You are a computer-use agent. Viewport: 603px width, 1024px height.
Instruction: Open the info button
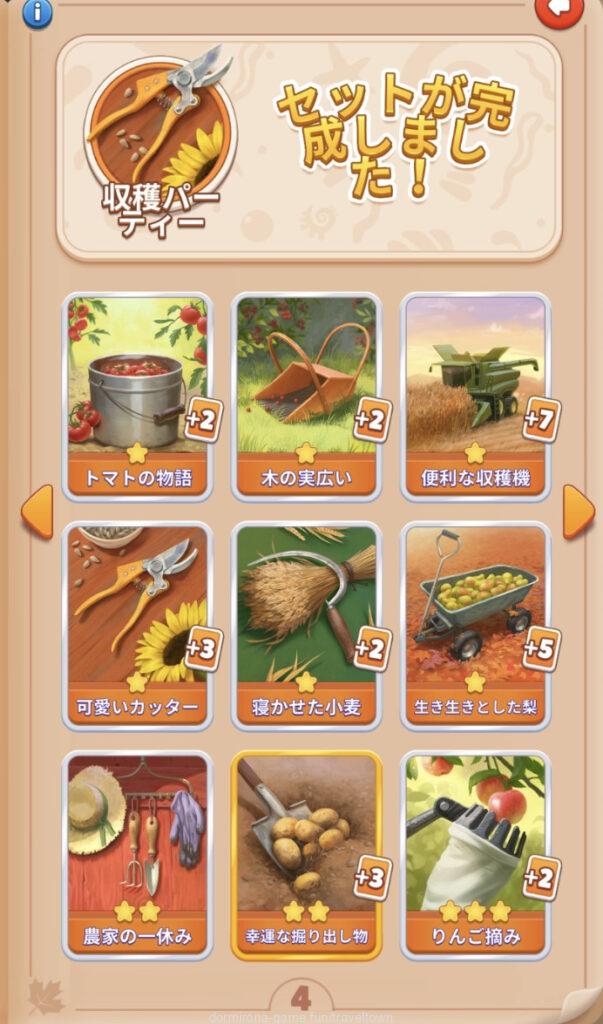37,12
